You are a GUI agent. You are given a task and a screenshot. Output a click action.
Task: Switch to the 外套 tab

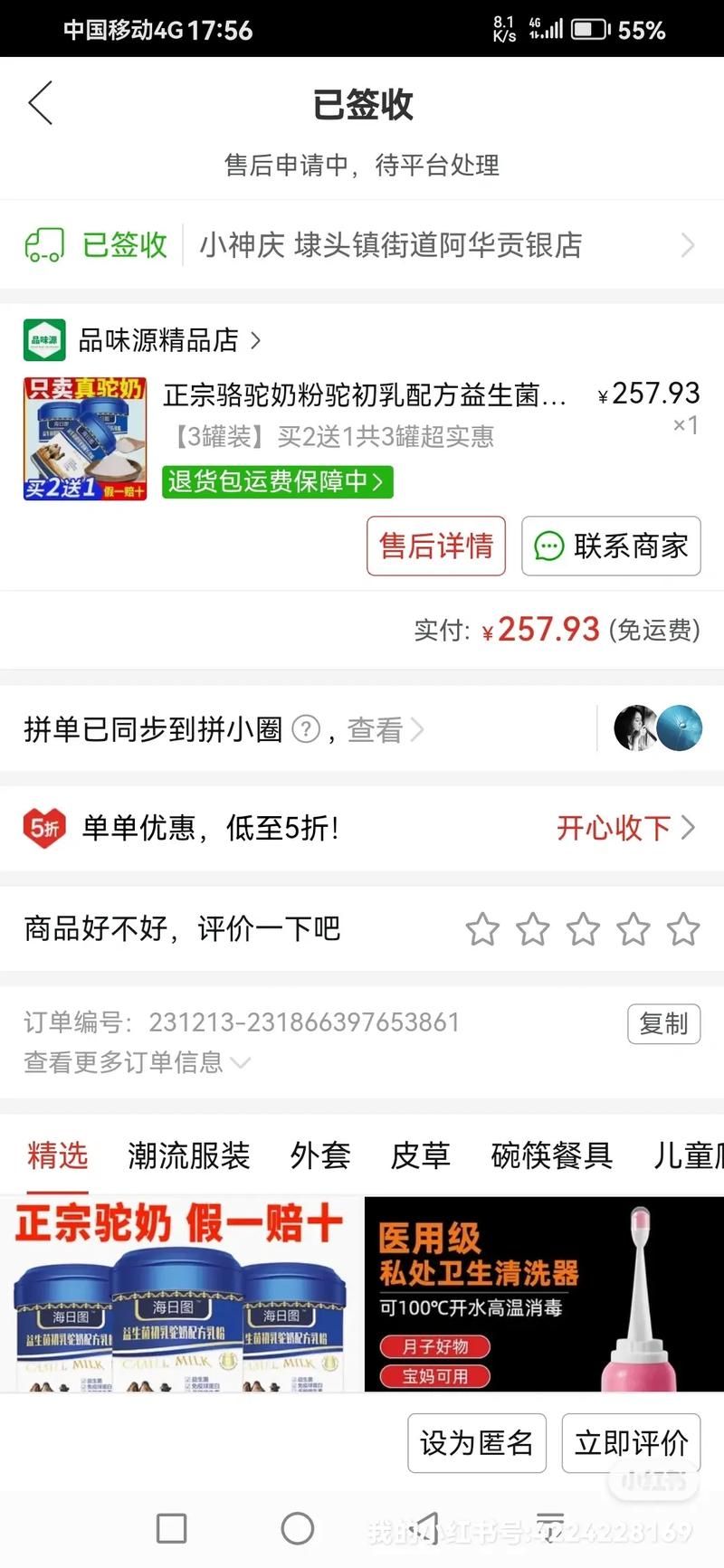coord(320,1155)
